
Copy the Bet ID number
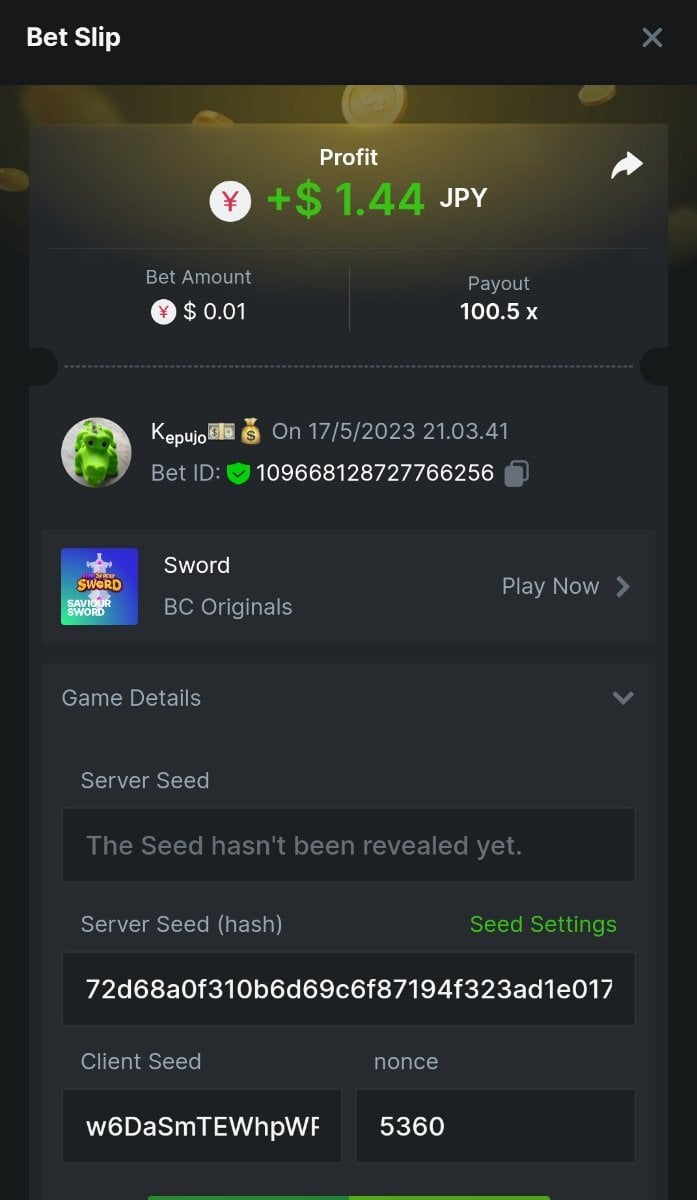click(516, 473)
